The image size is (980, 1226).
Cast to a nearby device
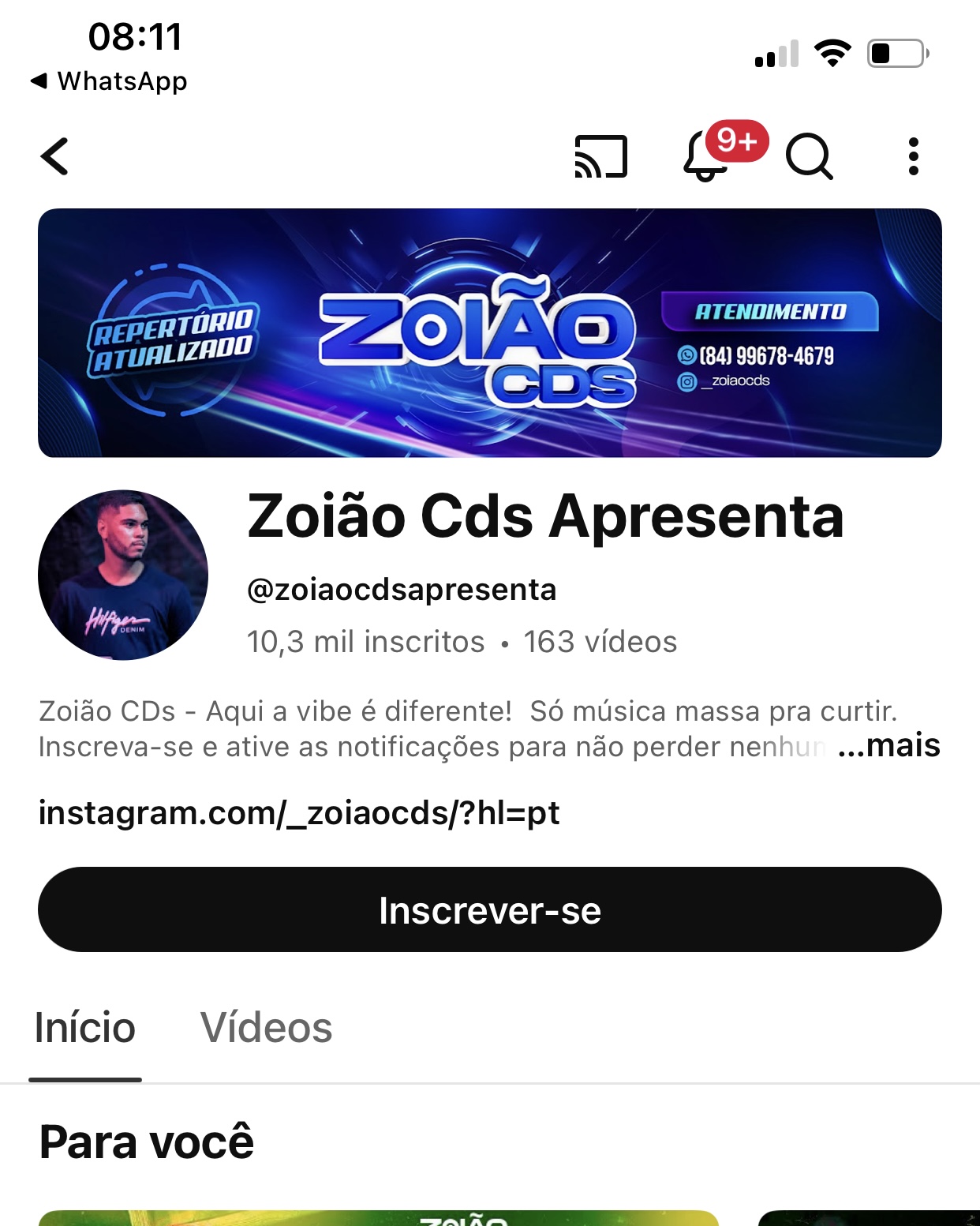tap(600, 156)
